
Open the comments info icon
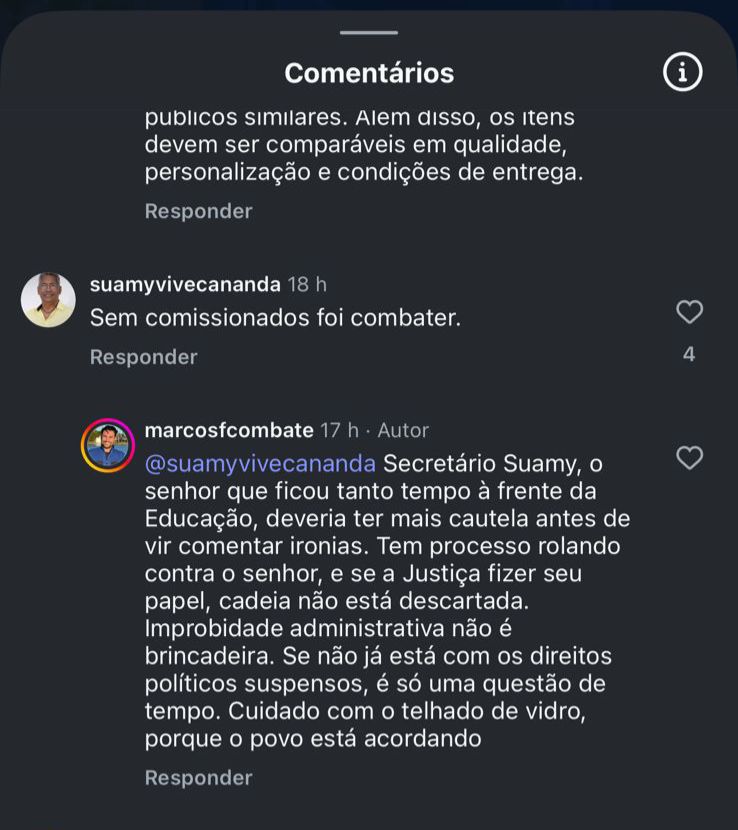point(683,72)
